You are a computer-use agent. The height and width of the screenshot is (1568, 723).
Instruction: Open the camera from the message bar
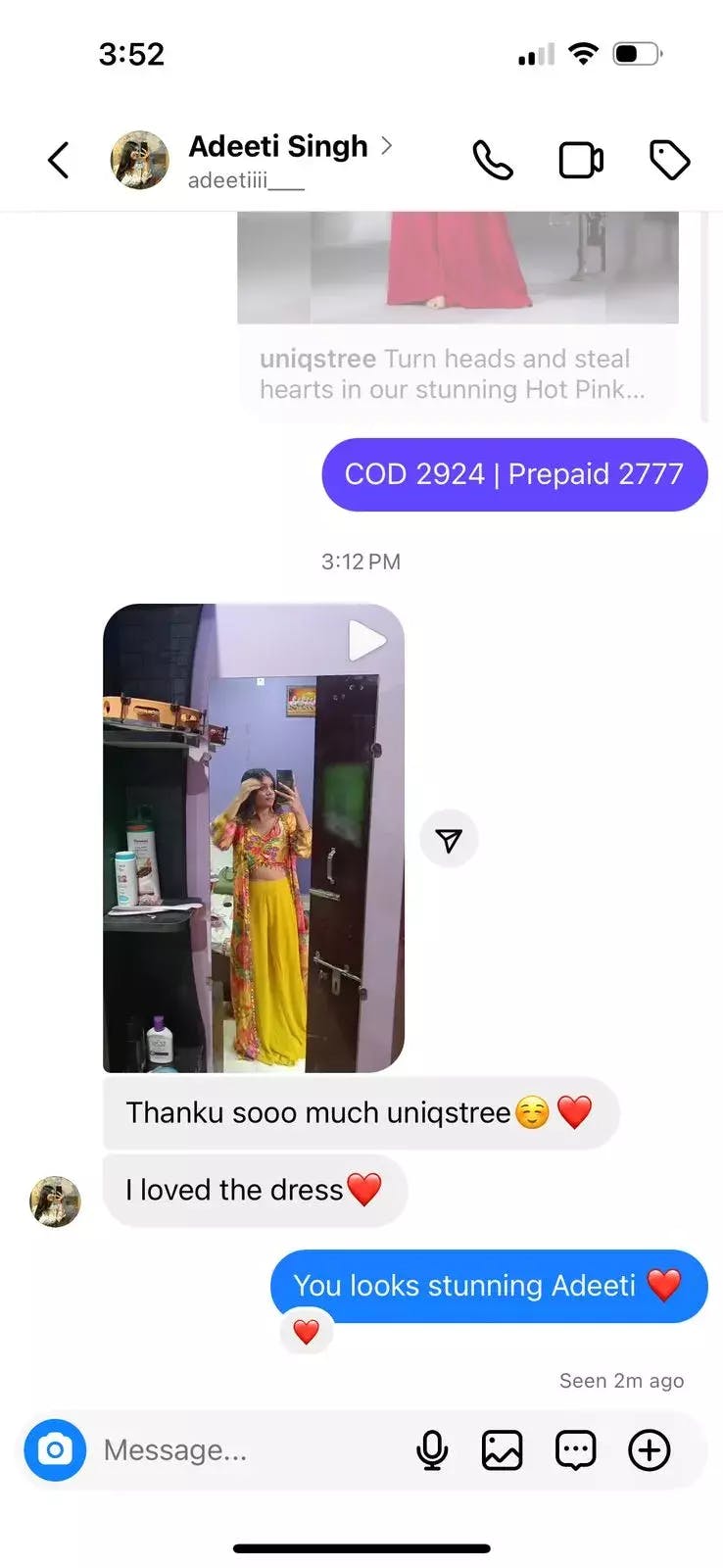click(x=55, y=1449)
